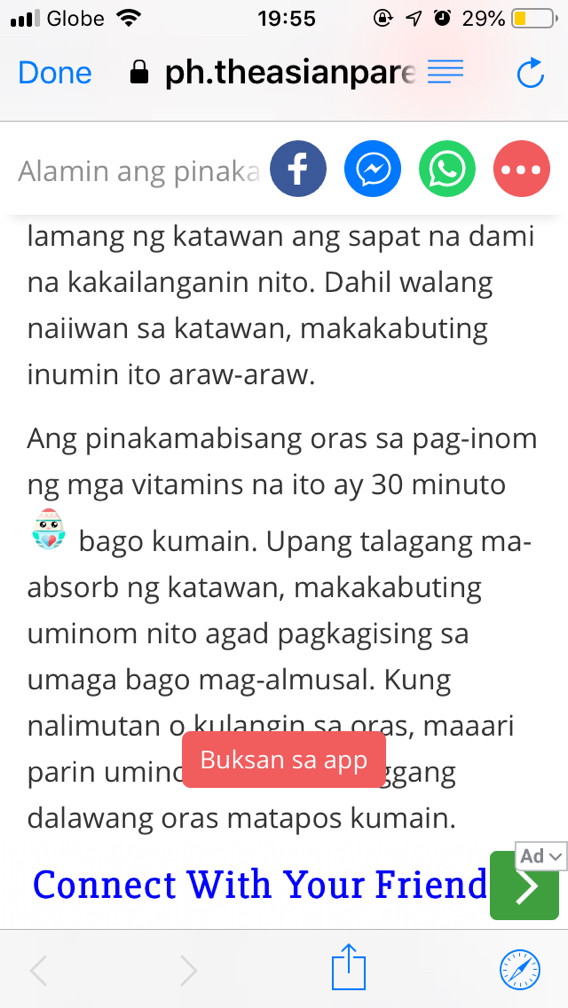Tap Buksan sa app button
568x1008 pixels.
pos(284,759)
